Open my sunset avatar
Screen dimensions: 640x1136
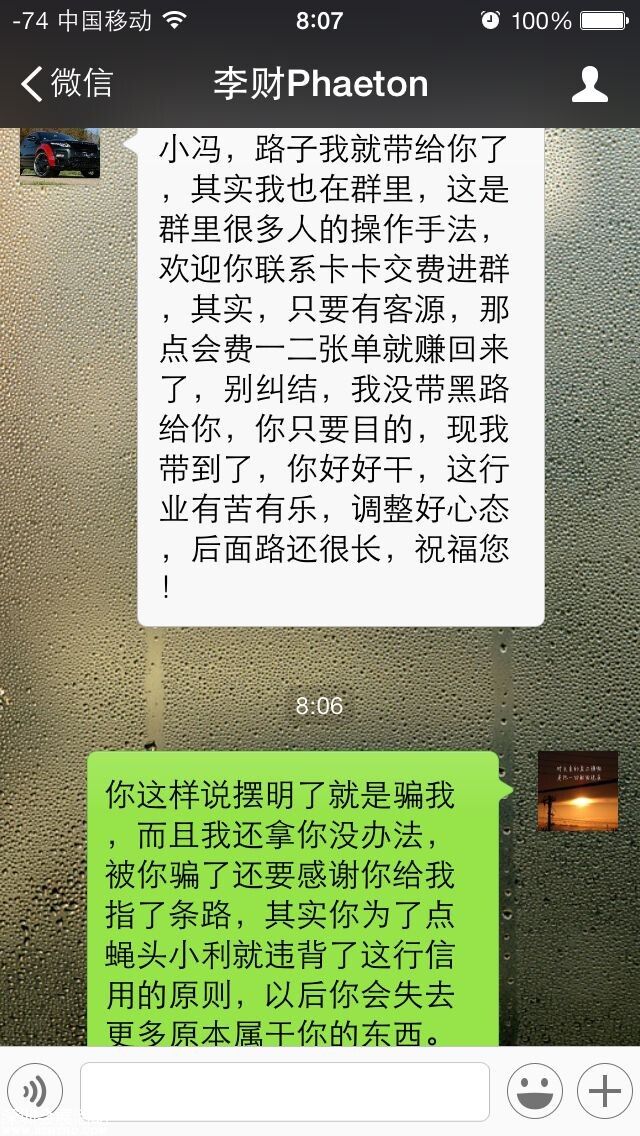click(x=577, y=791)
